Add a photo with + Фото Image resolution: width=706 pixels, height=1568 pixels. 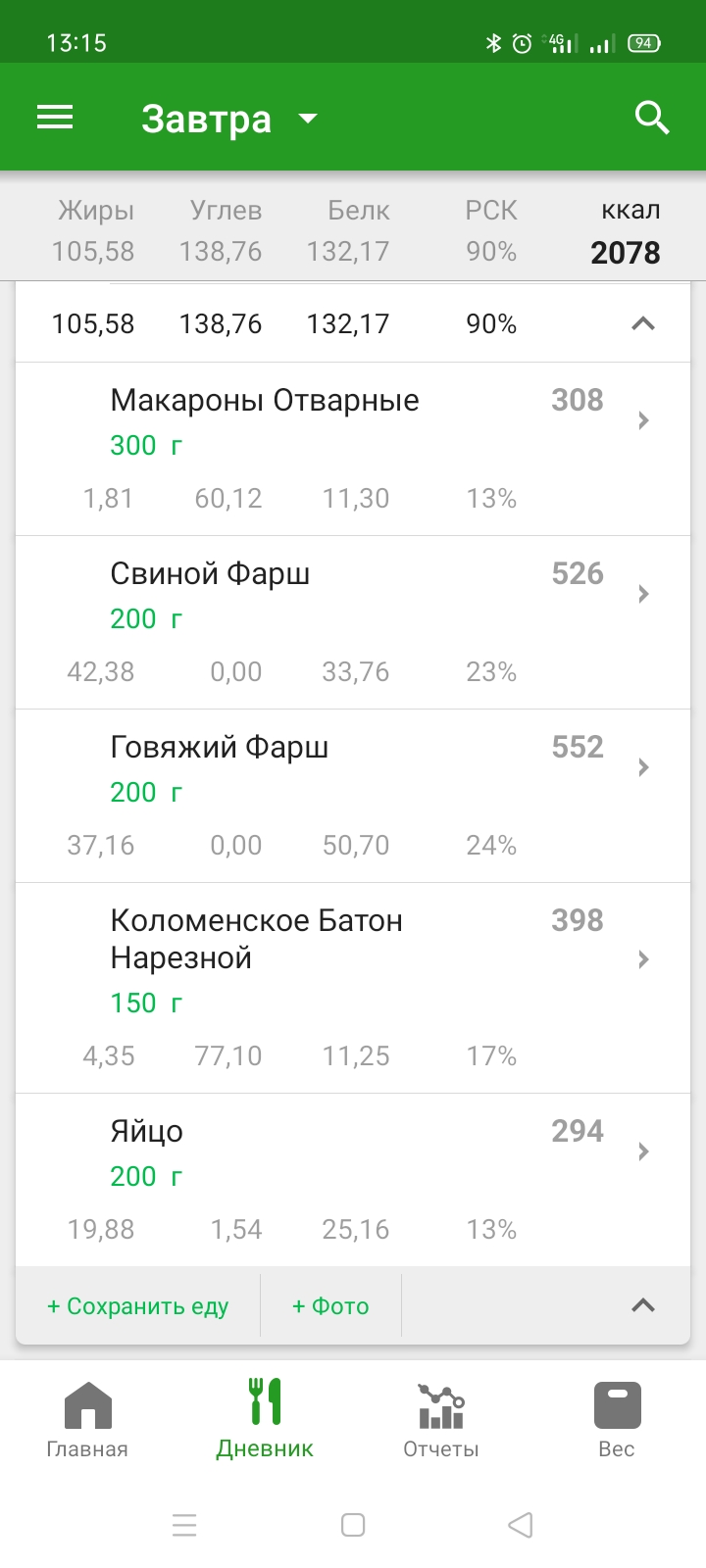pos(330,1305)
